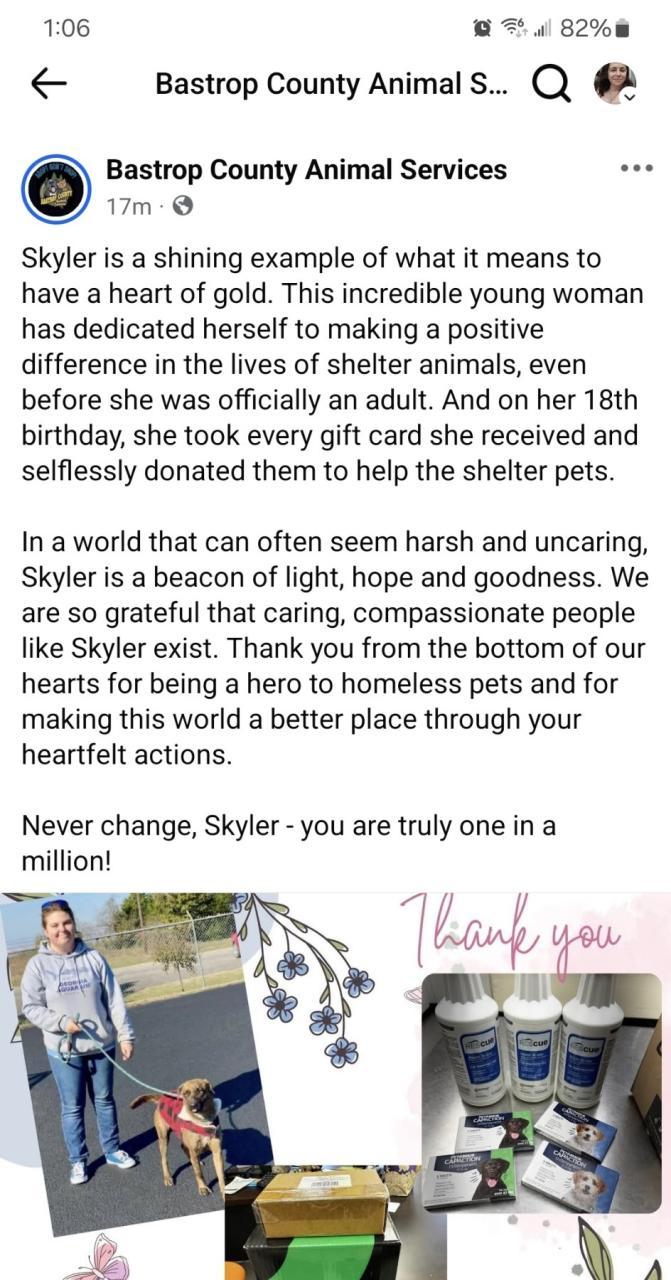Open the profile switcher avatar

click(x=614, y=84)
